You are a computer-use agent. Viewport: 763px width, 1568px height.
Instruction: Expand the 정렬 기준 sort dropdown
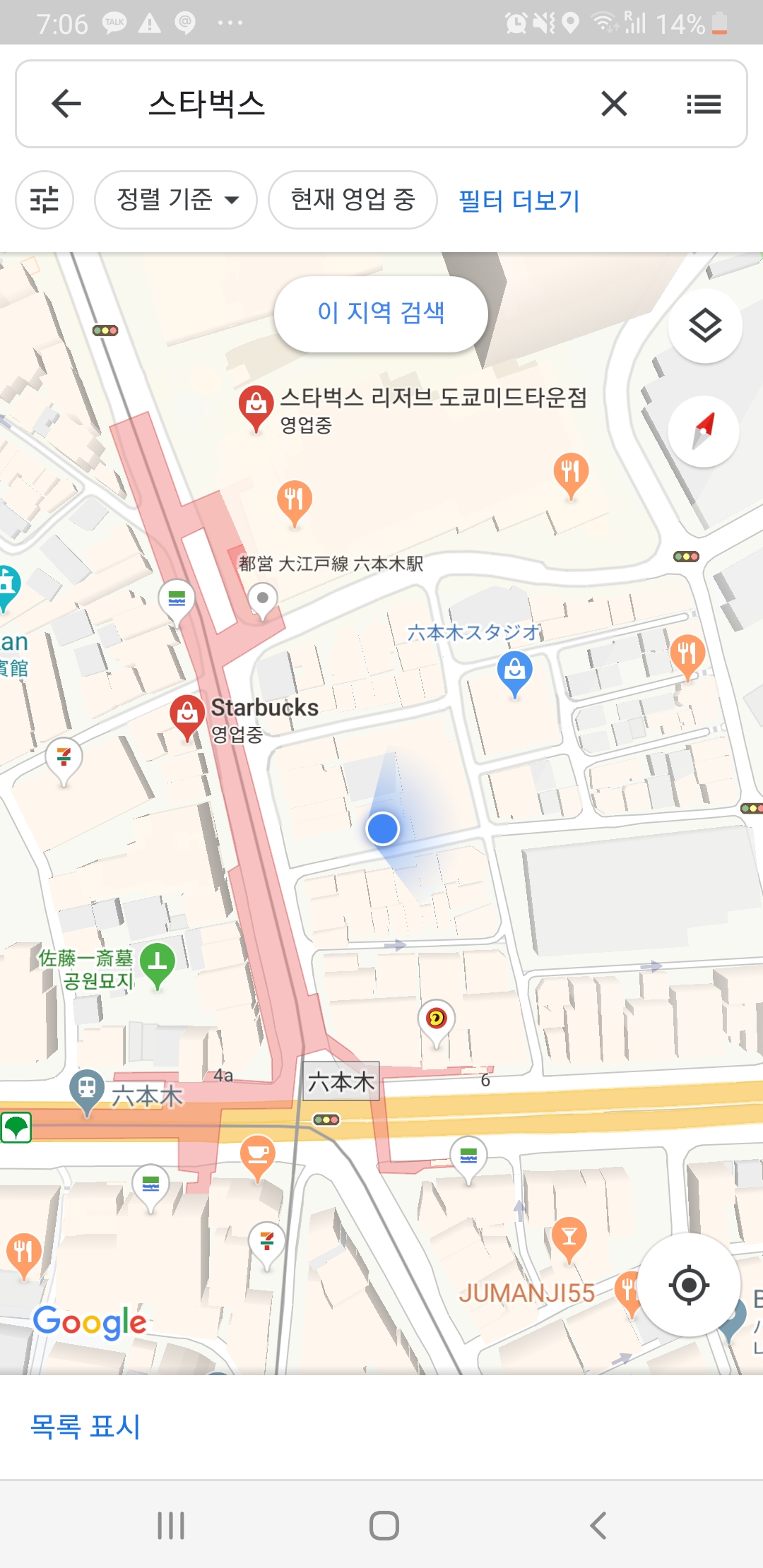[x=176, y=200]
